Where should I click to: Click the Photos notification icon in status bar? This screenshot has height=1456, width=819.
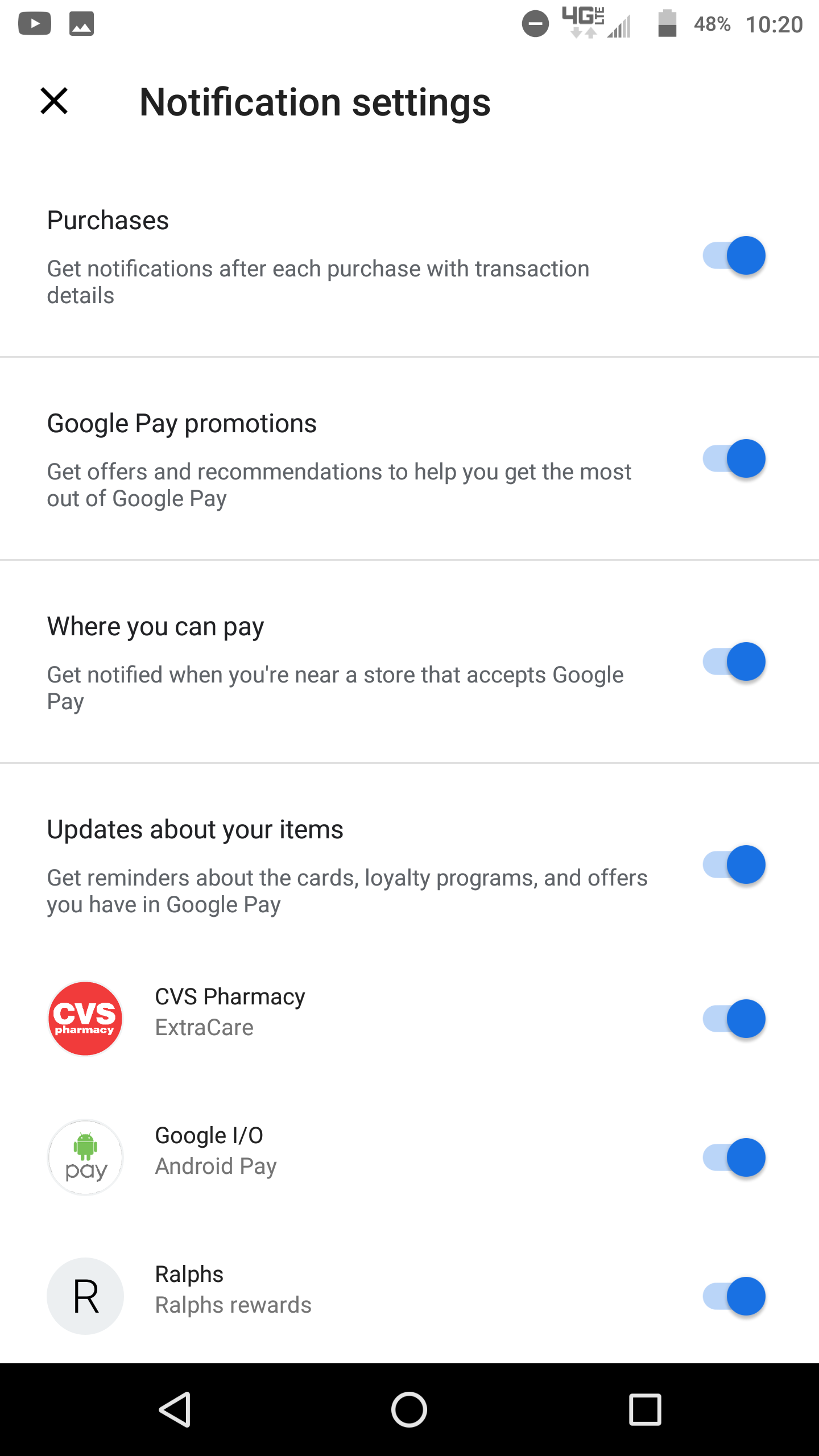coord(80,23)
